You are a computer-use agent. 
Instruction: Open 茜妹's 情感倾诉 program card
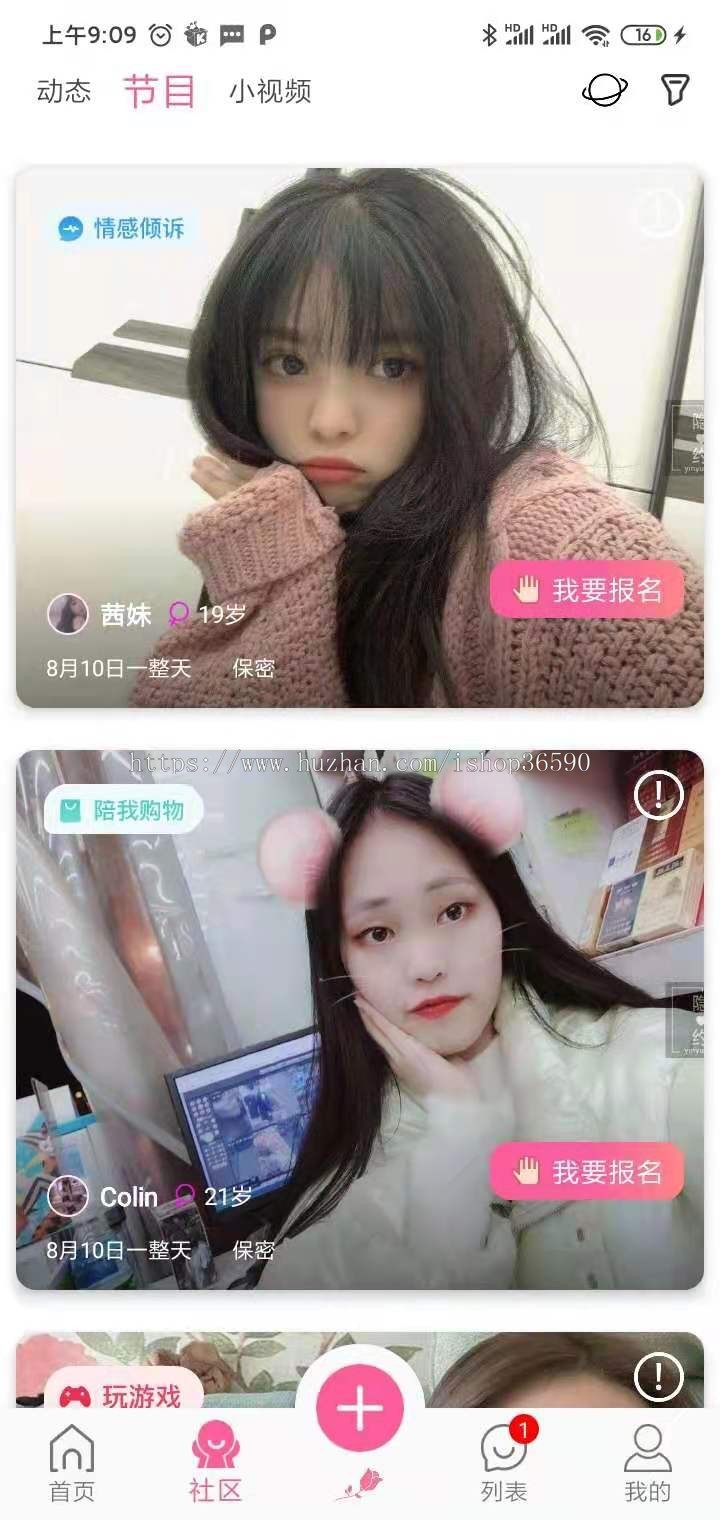360,438
